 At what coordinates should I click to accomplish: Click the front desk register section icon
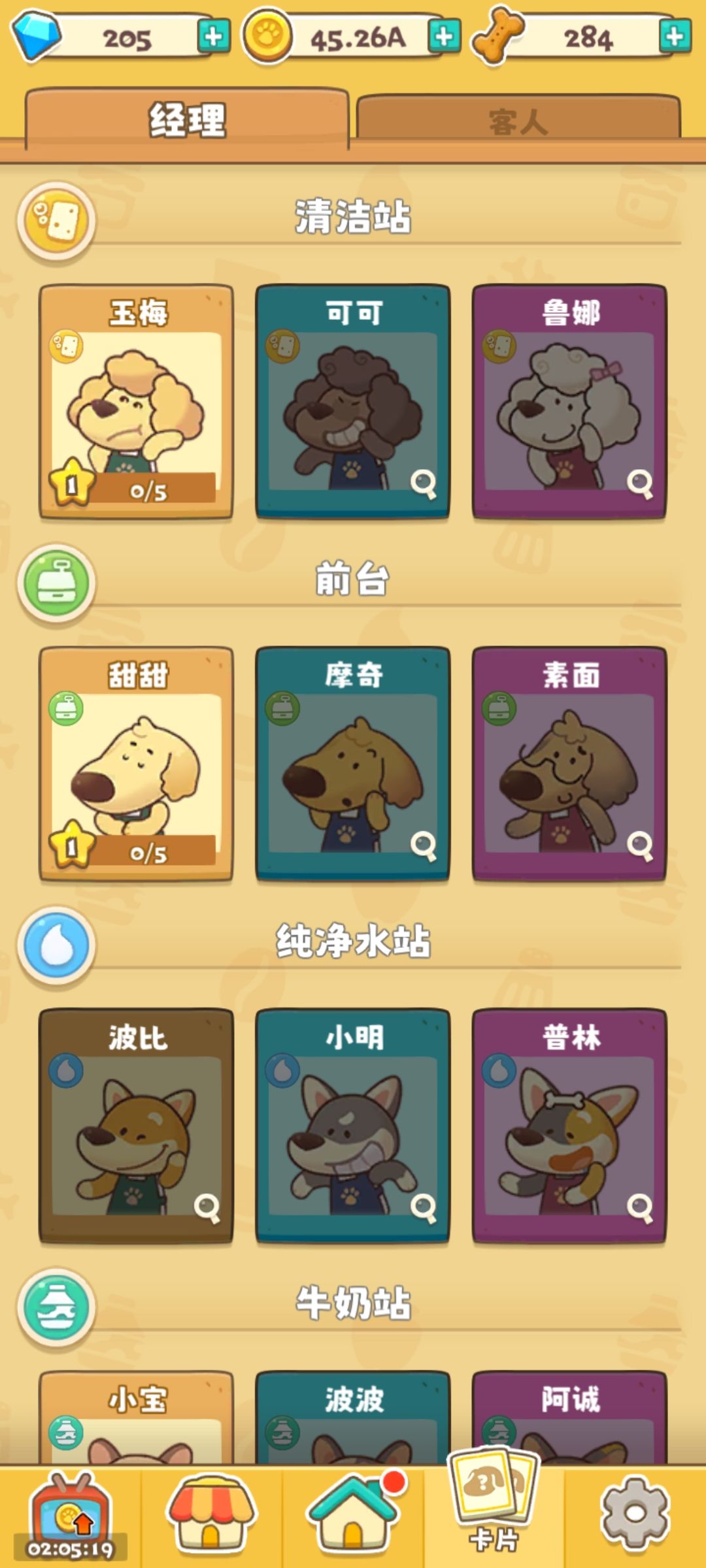pos(58,583)
